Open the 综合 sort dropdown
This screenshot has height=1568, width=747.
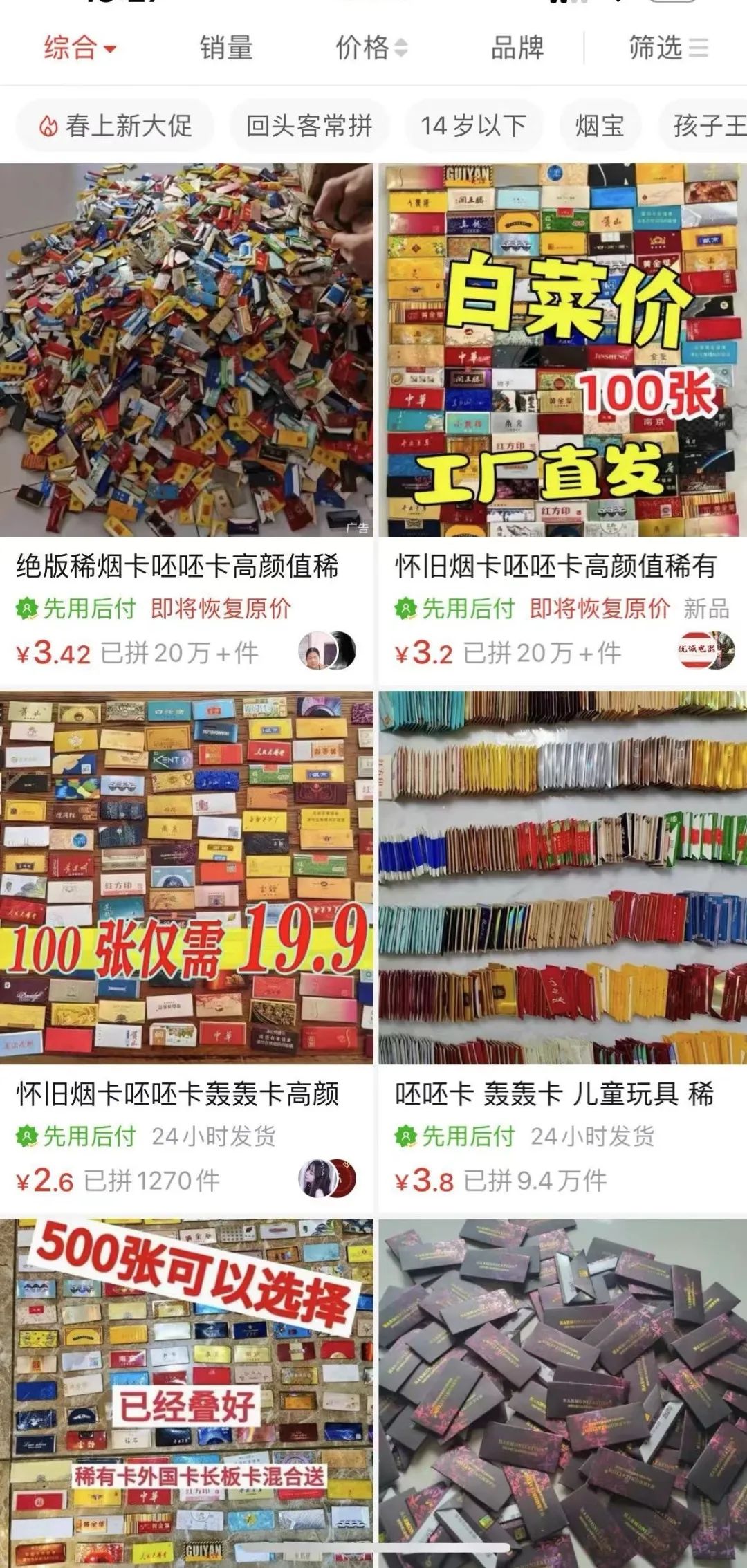point(80,48)
